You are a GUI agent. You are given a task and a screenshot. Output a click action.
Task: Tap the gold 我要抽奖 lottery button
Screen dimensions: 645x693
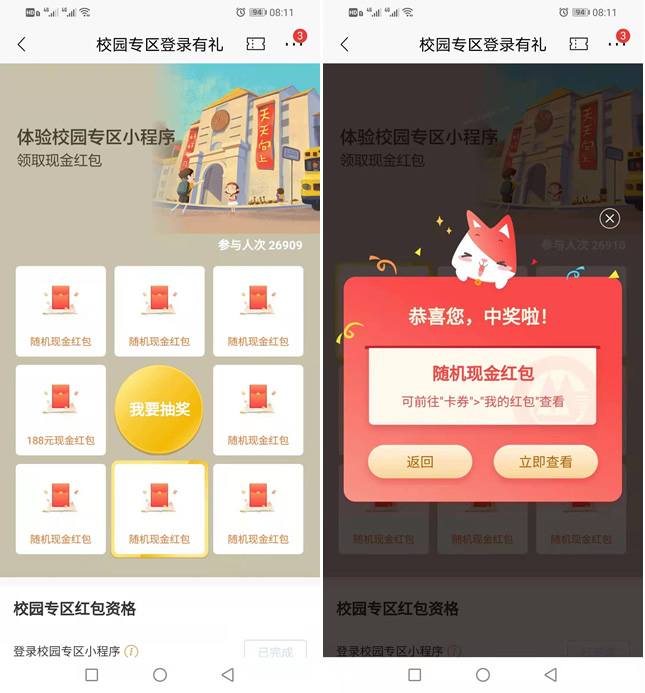(x=160, y=409)
